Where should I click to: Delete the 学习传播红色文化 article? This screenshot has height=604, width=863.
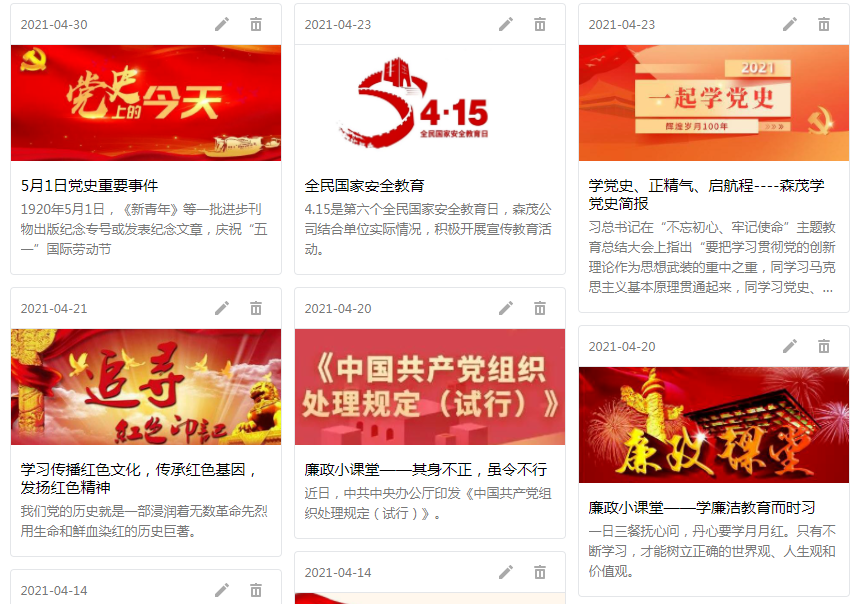click(x=256, y=308)
